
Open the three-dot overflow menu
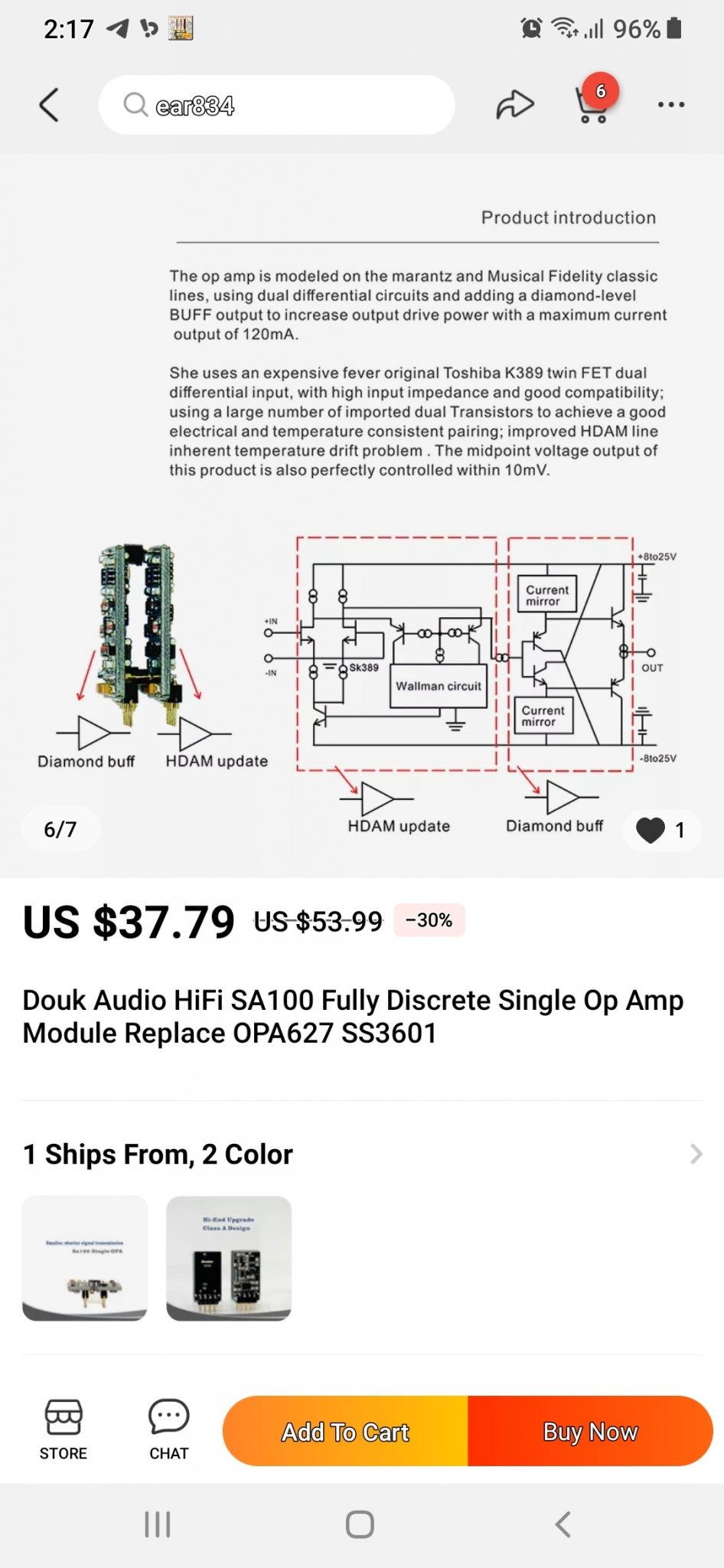pos(671,105)
